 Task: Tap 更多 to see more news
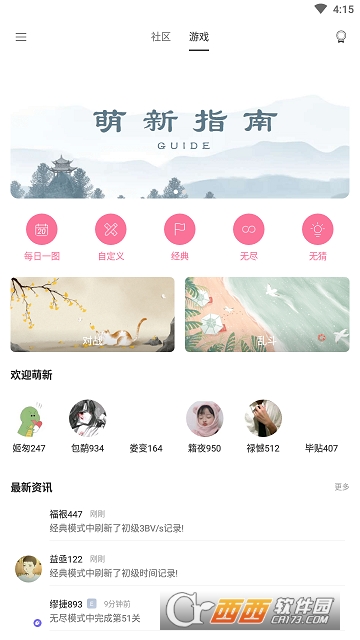[x=342, y=487]
